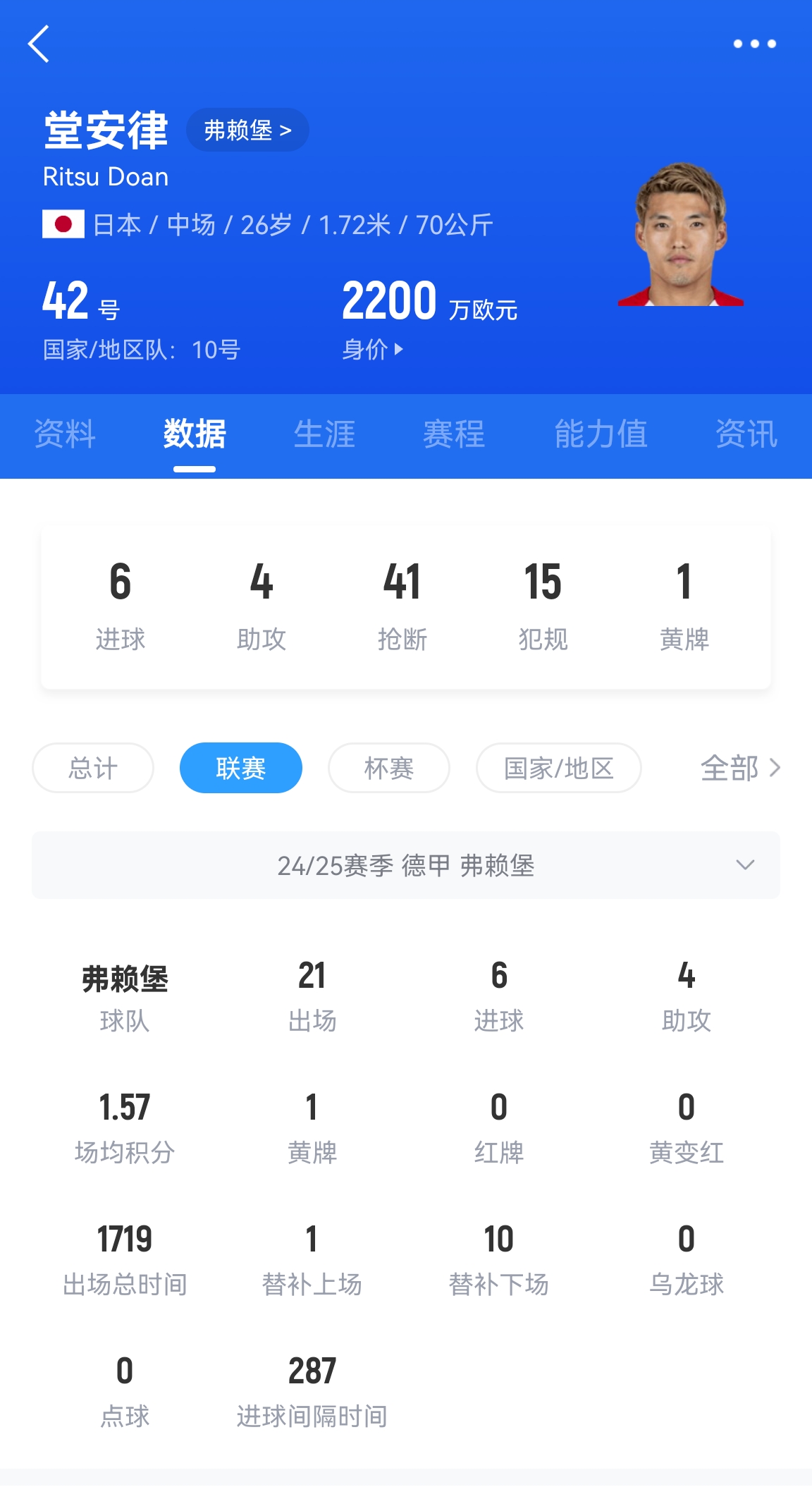This screenshot has width=812, height=1487.
Task: Switch to the 生涯 tab
Action: coord(324,434)
